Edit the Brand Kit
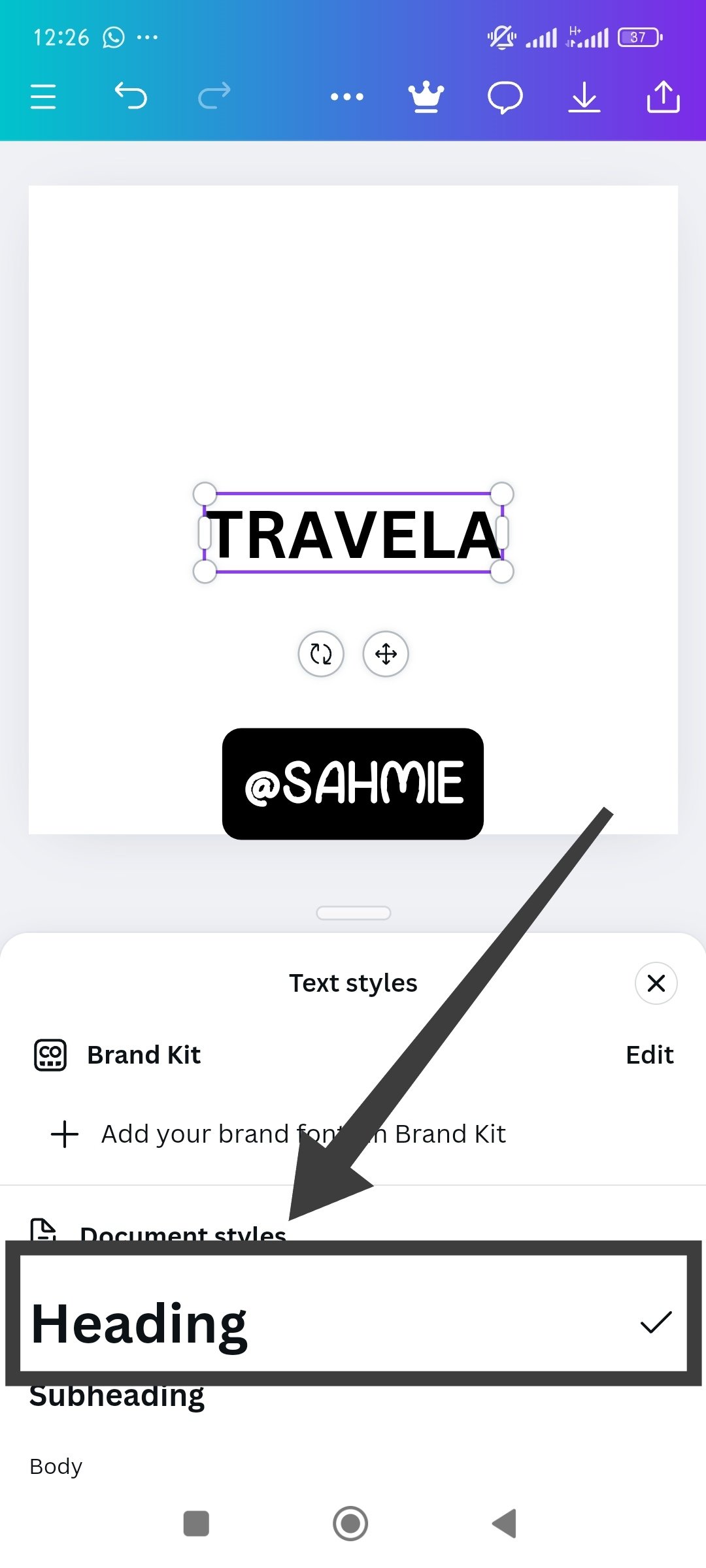Screen dimensions: 706x1568 coord(649,1054)
